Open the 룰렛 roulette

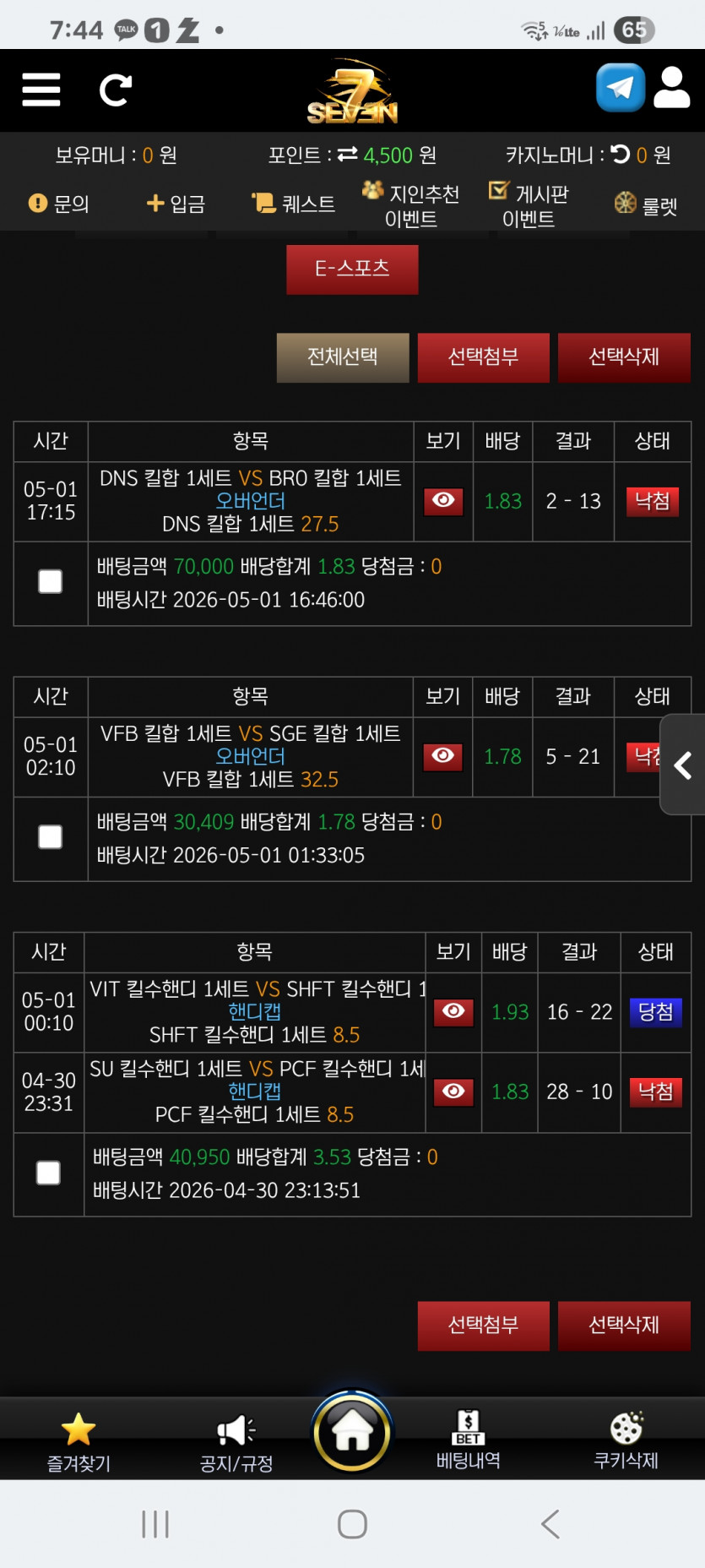(x=646, y=204)
